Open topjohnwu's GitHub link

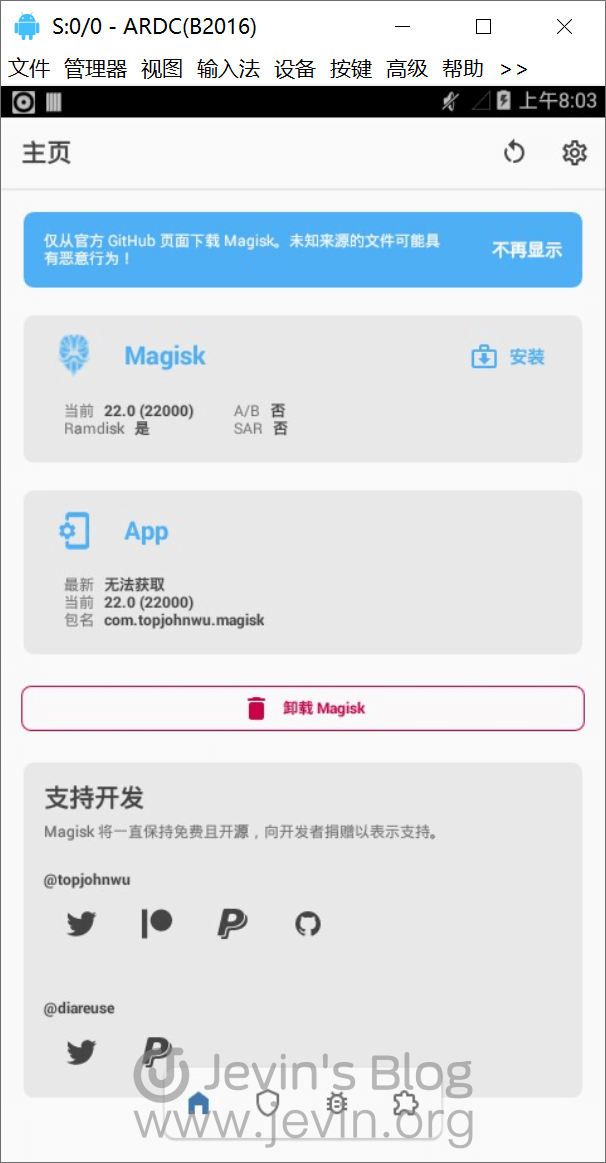pos(308,924)
